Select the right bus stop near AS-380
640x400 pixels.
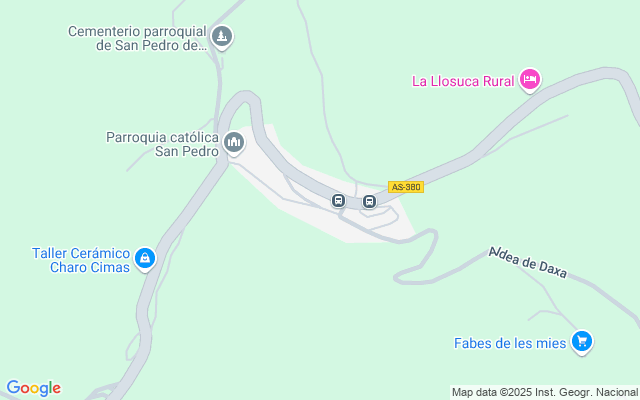(x=369, y=202)
